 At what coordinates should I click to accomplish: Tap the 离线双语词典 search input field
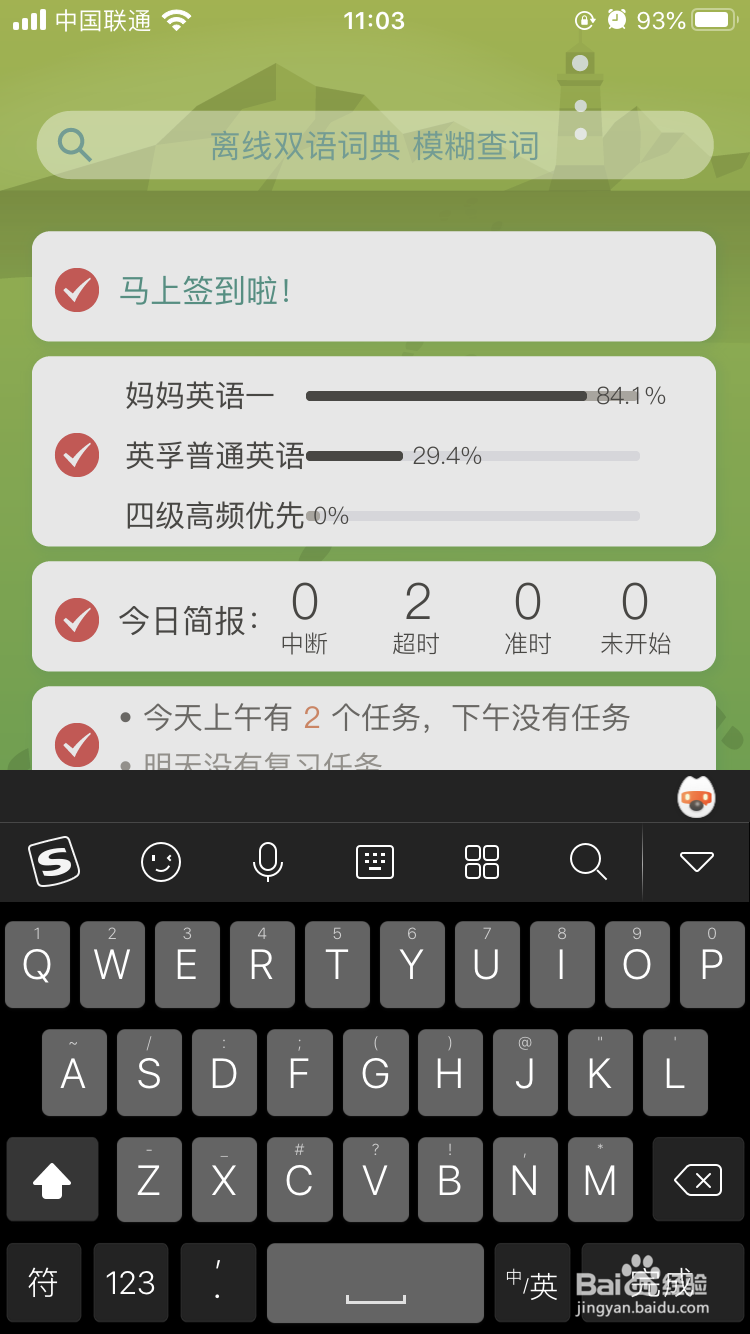(x=375, y=145)
